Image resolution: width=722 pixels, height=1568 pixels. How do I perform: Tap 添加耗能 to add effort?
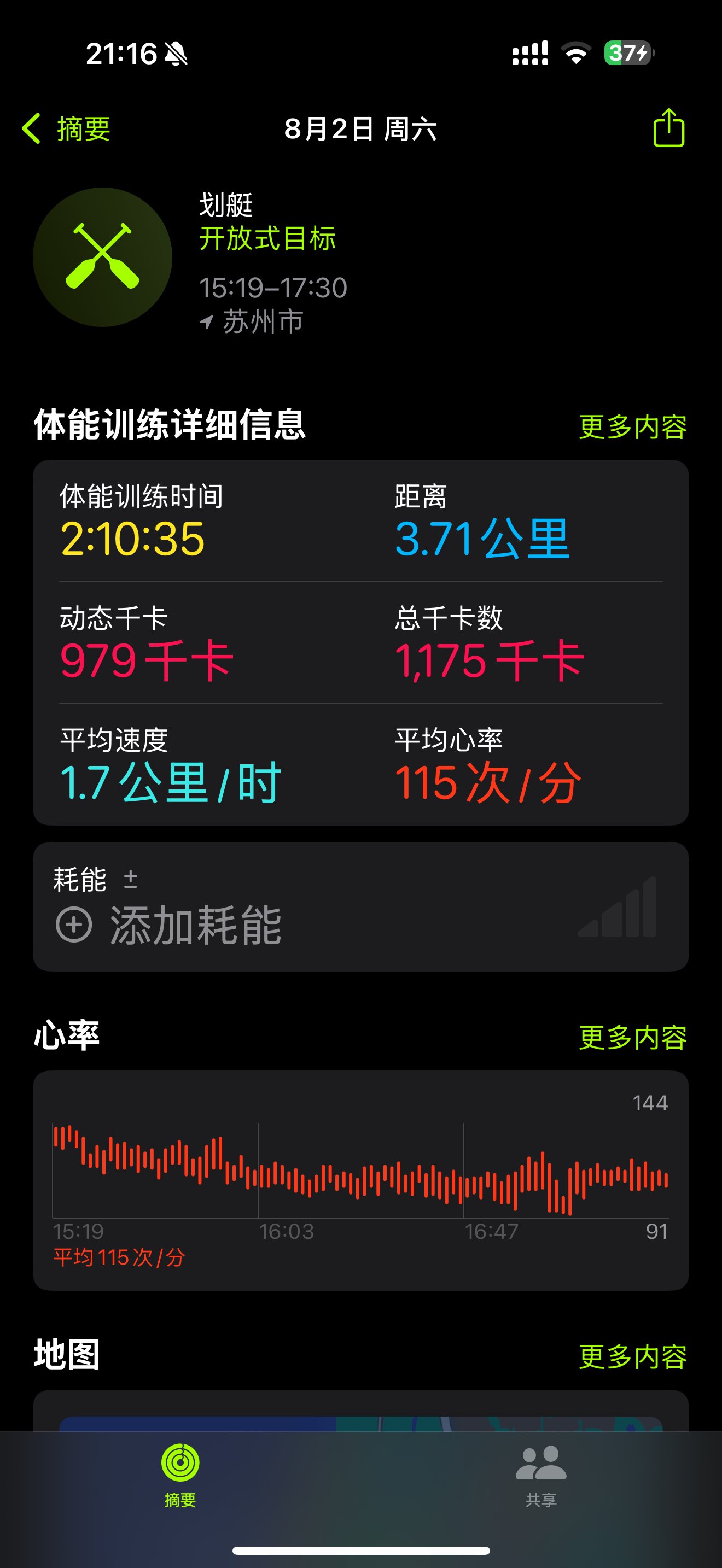(x=168, y=925)
